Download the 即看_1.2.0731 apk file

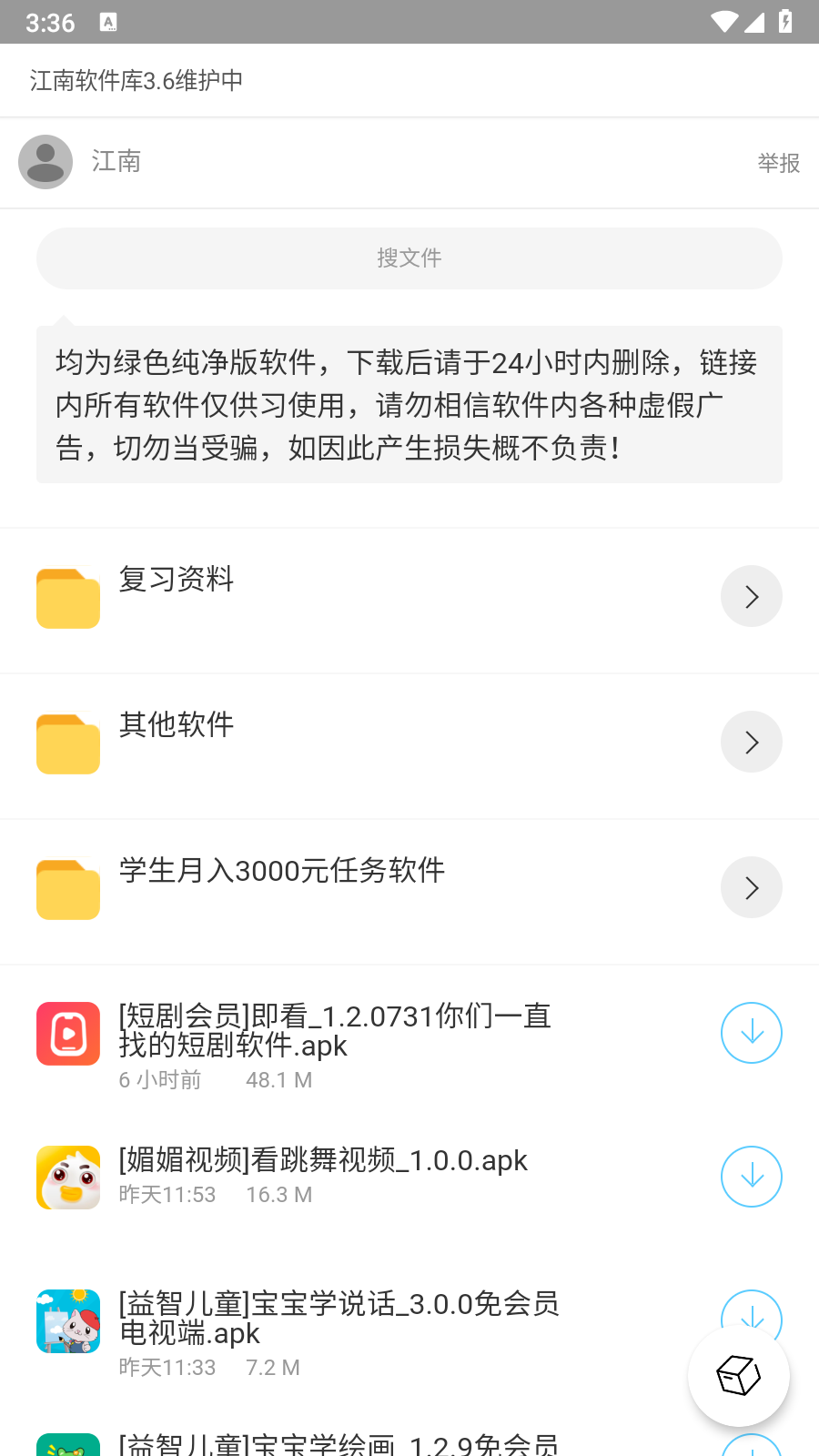click(x=751, y=1033)
